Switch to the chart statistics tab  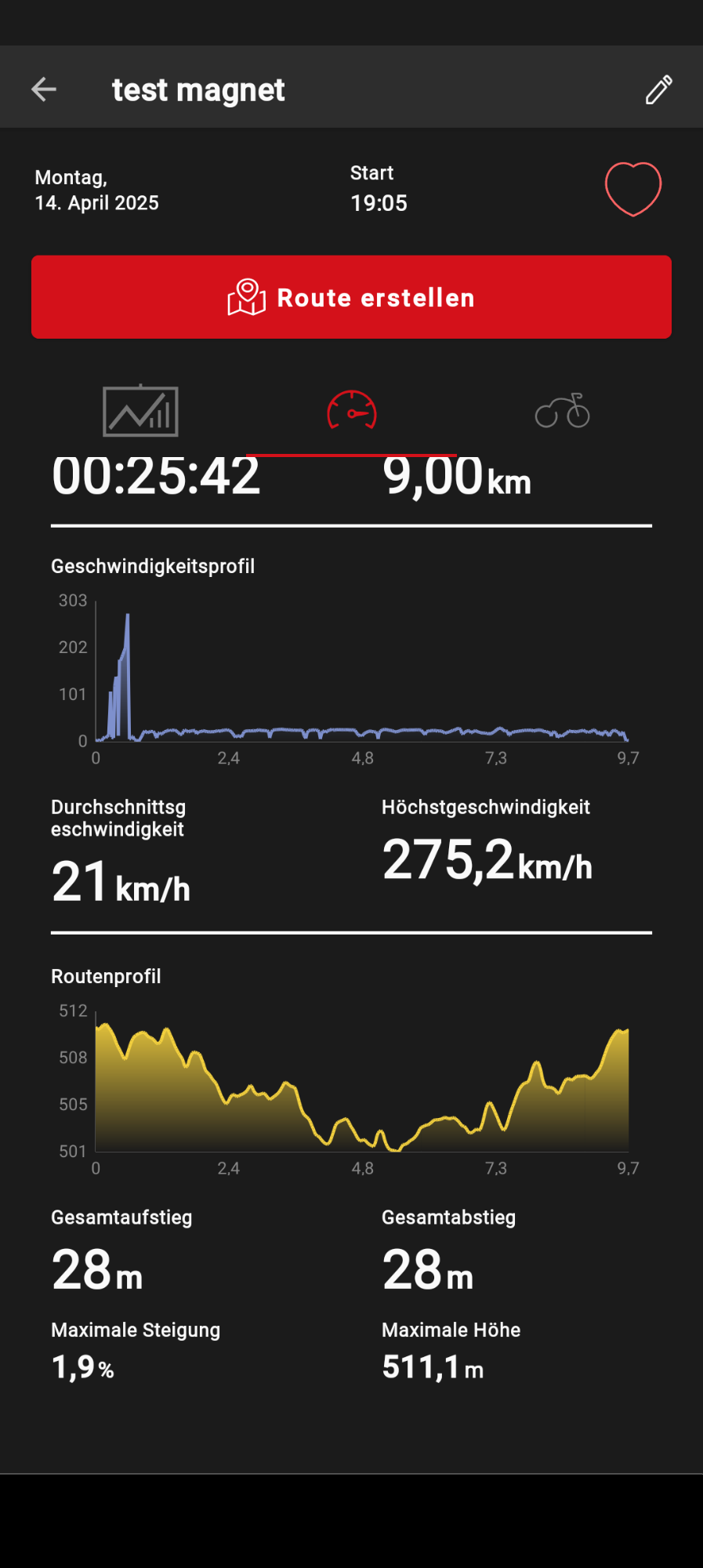[x=140, y=411]
